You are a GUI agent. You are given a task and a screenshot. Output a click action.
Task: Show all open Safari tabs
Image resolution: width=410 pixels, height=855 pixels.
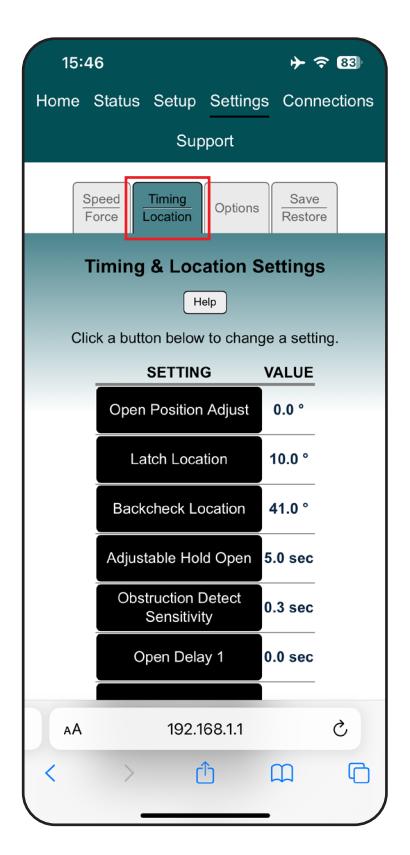click(359, 773)
